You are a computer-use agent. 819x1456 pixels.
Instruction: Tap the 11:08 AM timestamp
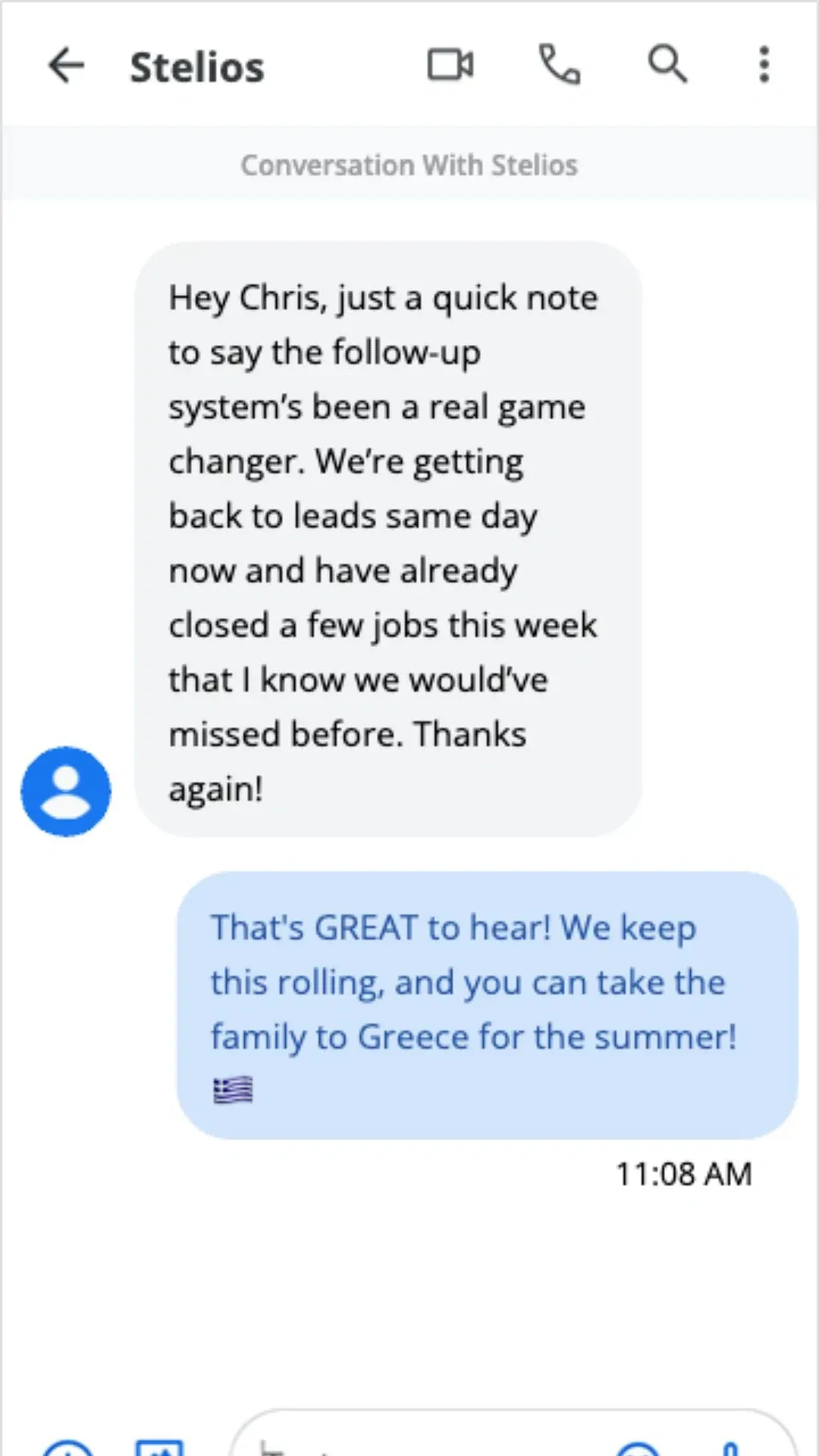pos(682,1172)
